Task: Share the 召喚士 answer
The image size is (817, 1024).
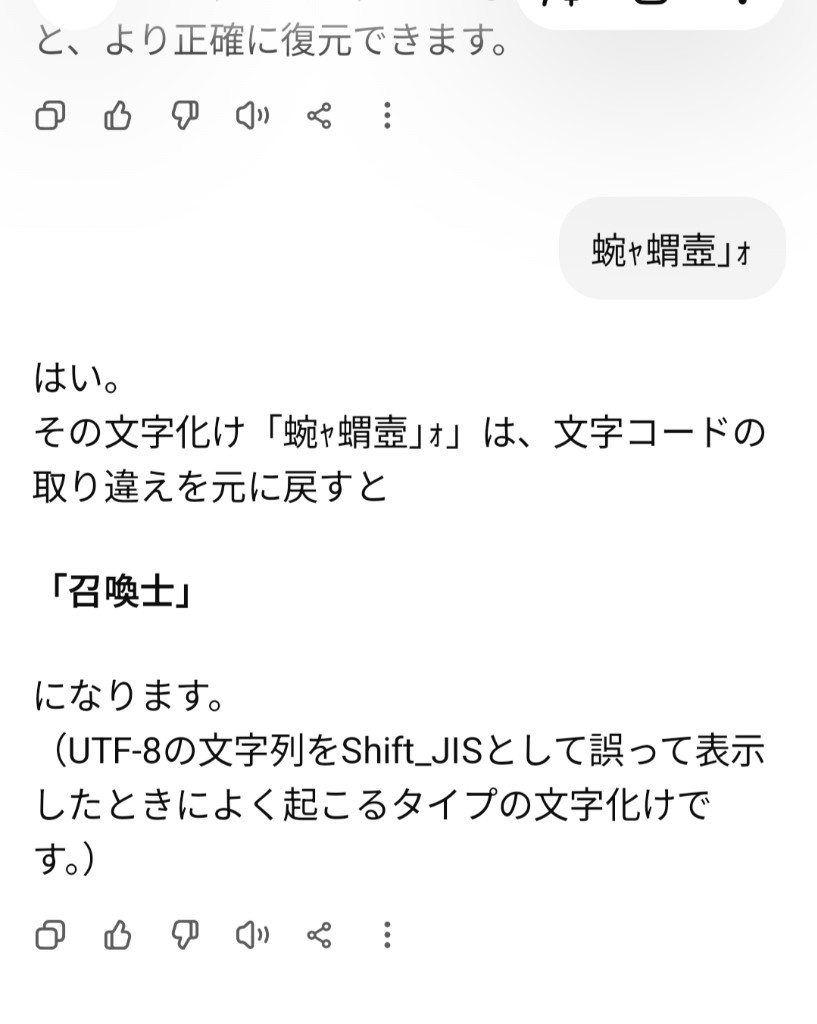Action: click(319, 935)
